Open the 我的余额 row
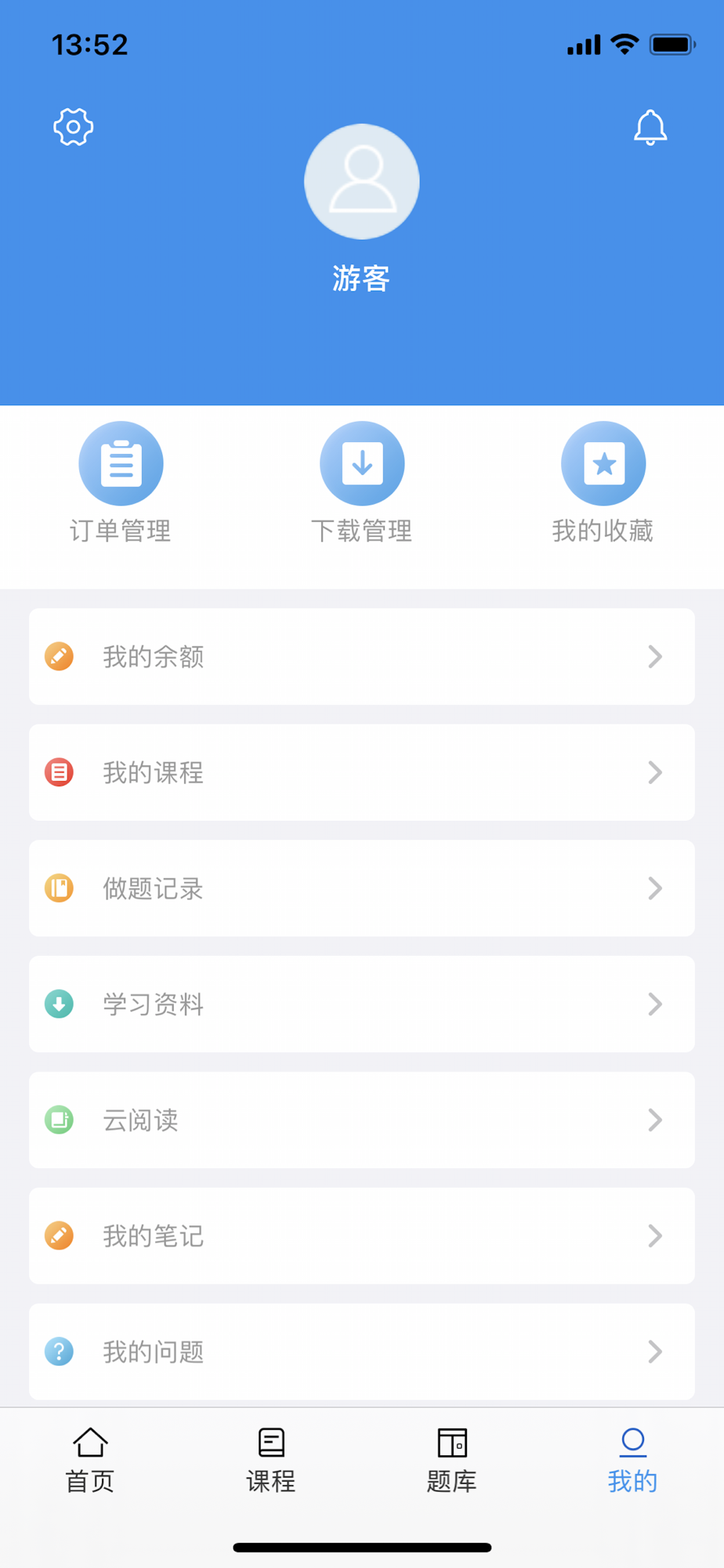The width and height of the screenshot is (724, 1568). [361, 657]
